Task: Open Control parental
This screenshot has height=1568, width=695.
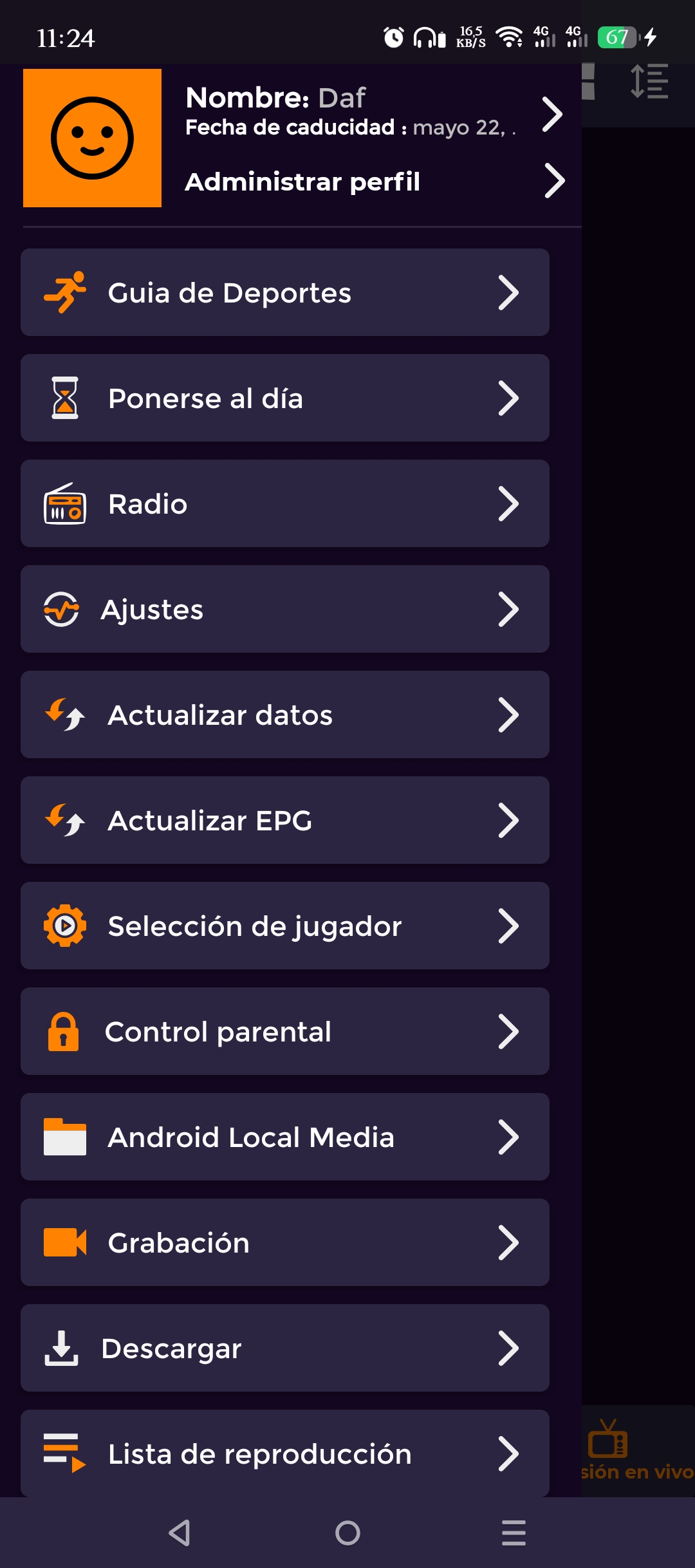Action: (x=284, y=1032)
